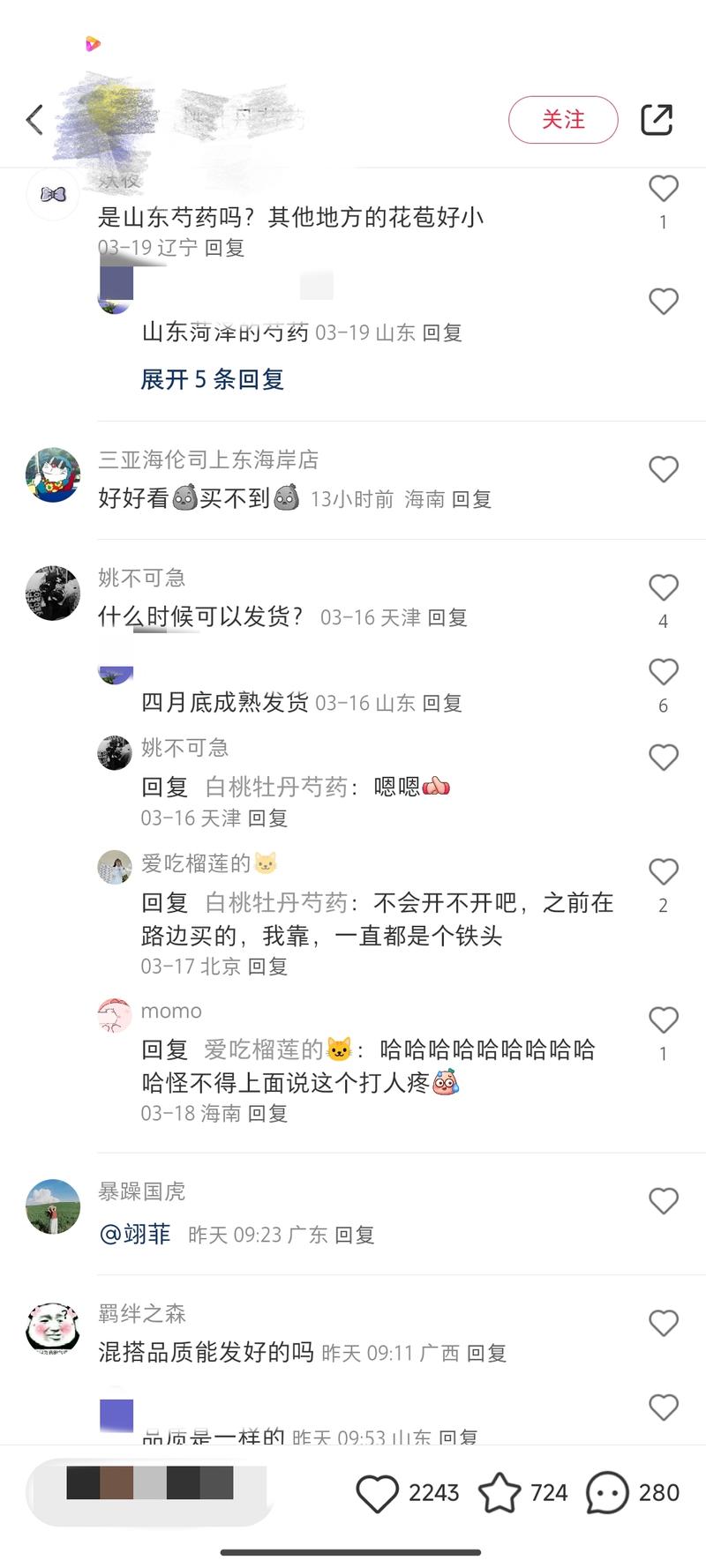
Task: Open the @翊菲 mention
Action: pyautogui.click(x=135, y=1234)
